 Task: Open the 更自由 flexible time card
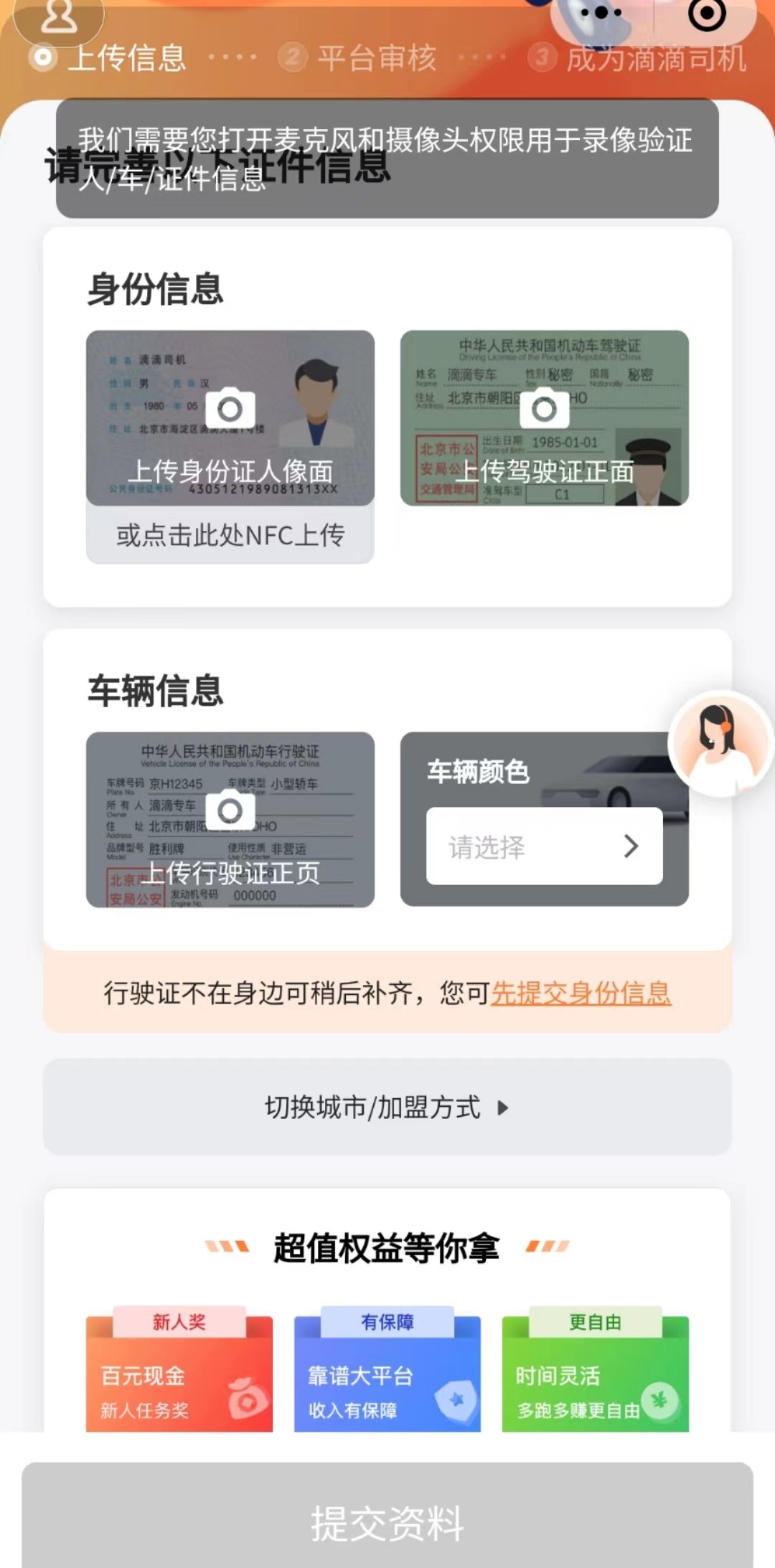click(x=595, y=1371)
